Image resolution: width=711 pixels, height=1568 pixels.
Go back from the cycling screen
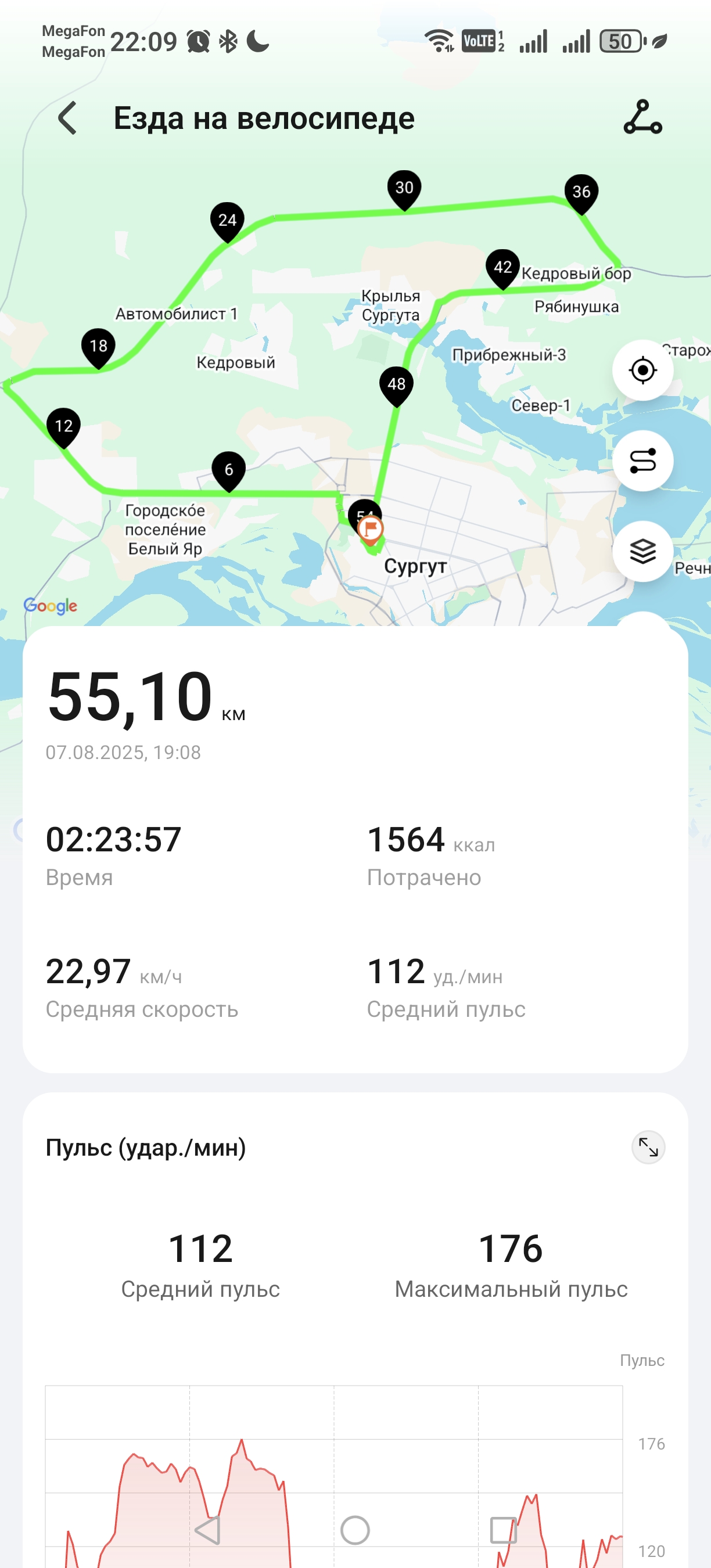tap(67, 118)
